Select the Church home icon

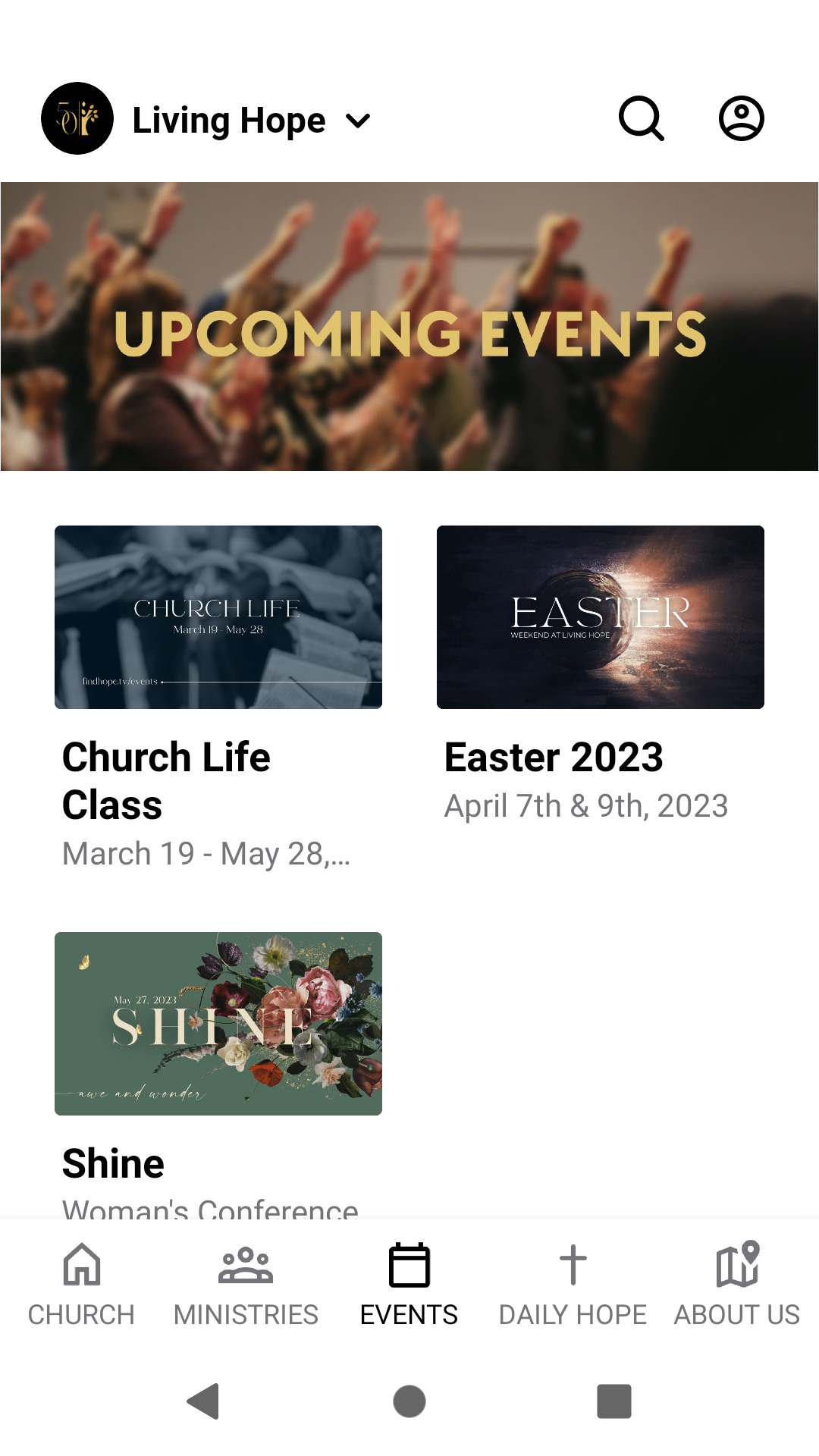[81, 1263]
